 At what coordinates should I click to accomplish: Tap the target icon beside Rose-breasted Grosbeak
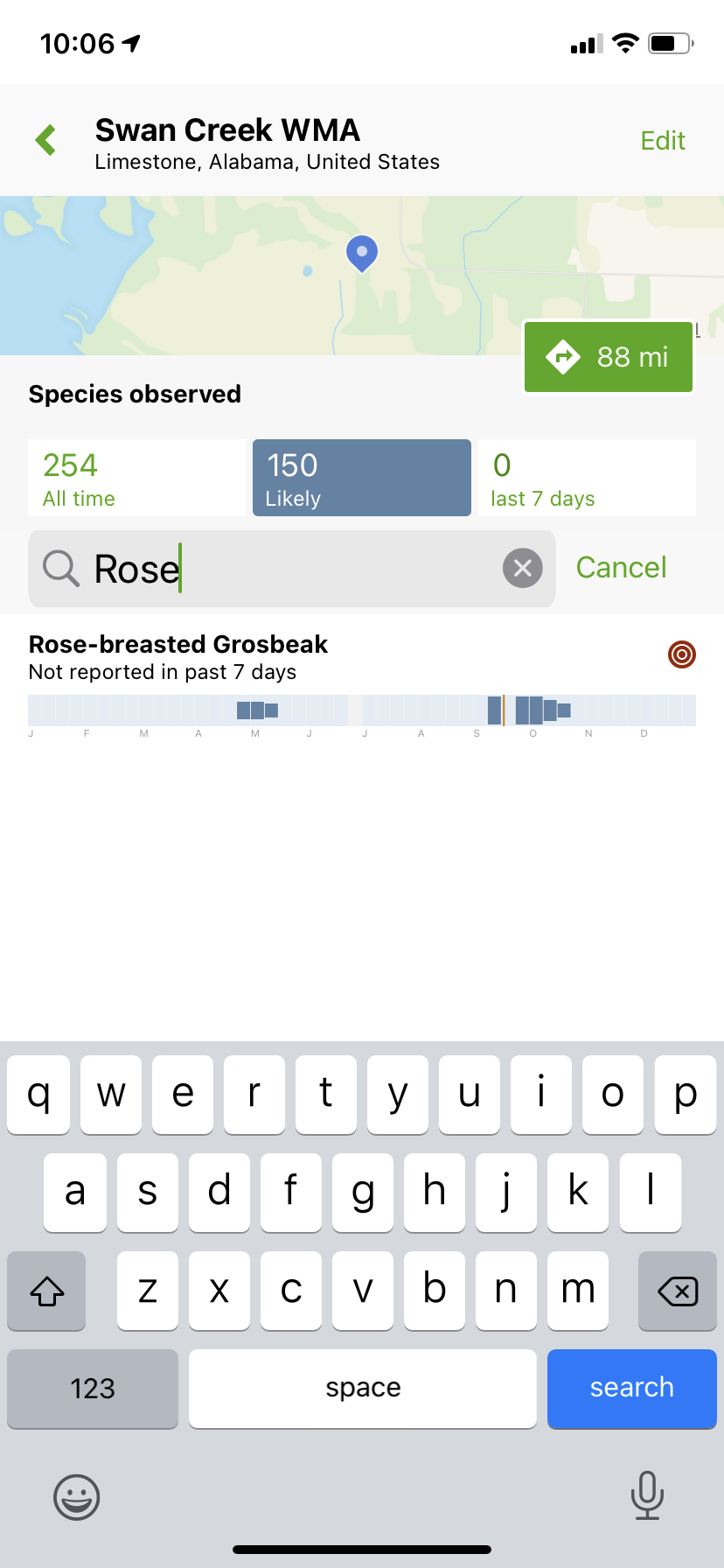click(x=682, y=654)
